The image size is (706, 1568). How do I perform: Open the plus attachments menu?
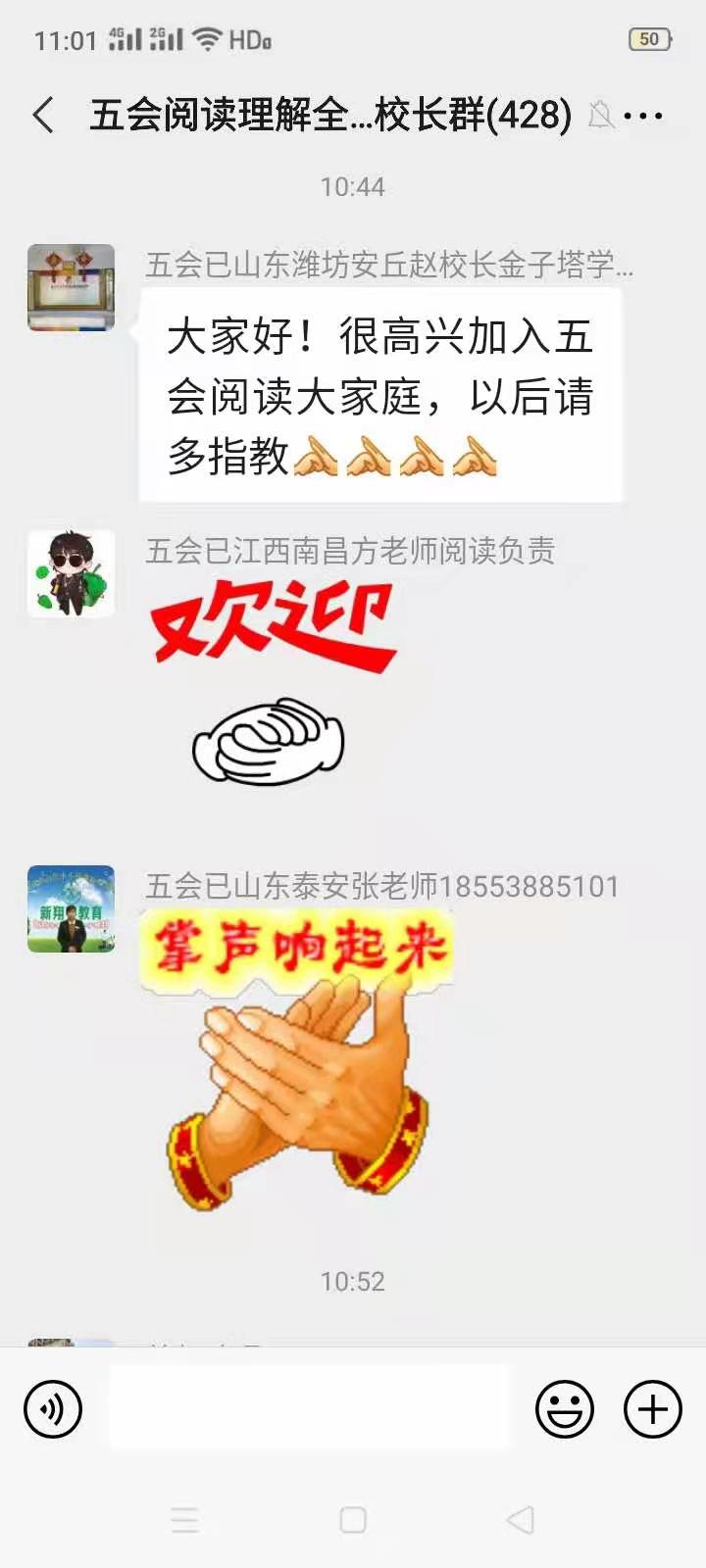(x=653, y=1409)
